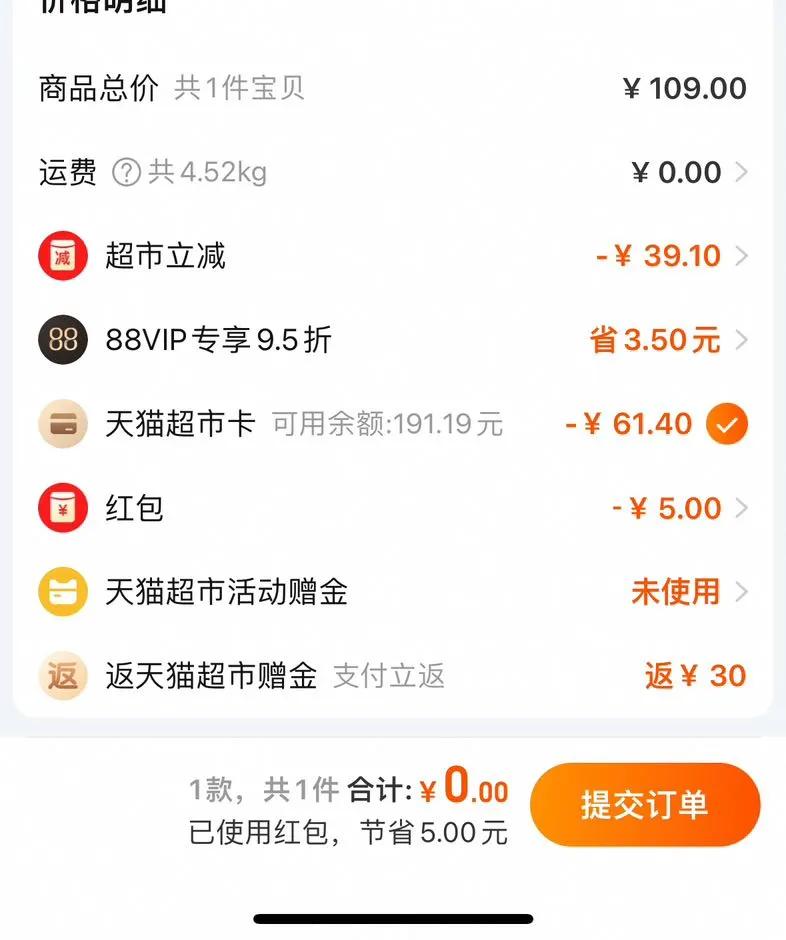Uncheck the 天猫超市卡 payment checkbox
Screen dimensions: 786x940
click(x=727, y=425)
